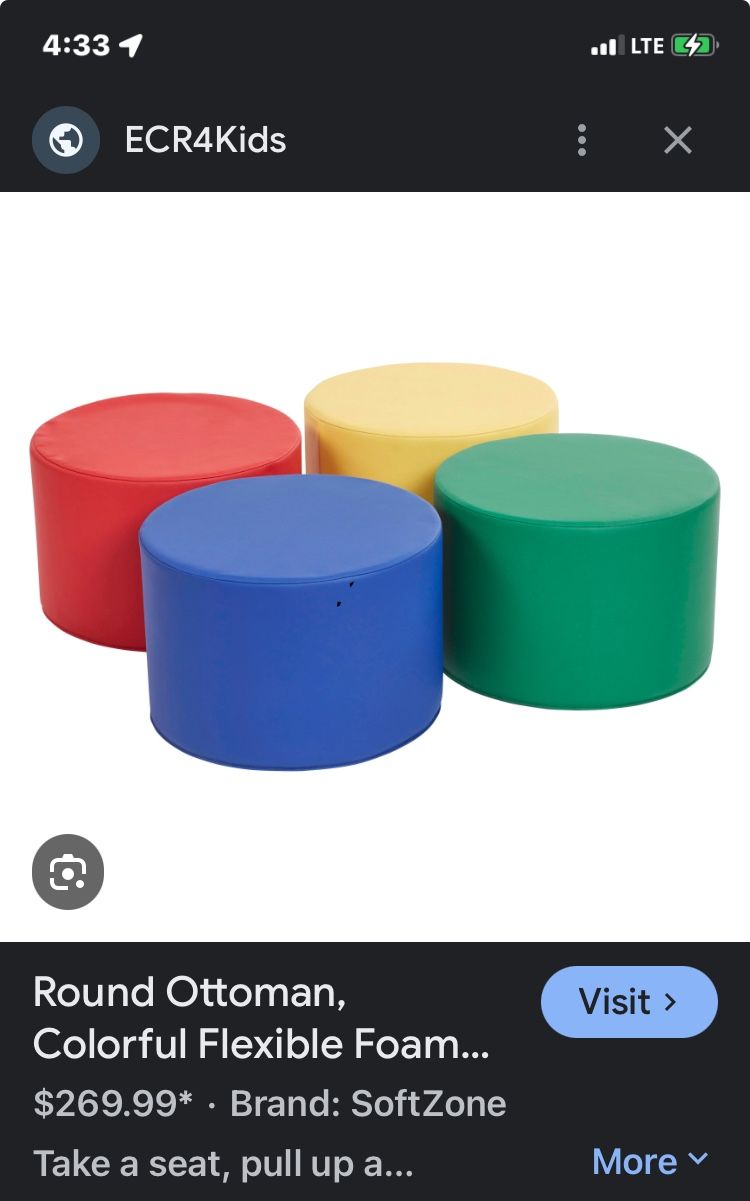Open the ECR4Kids site globe icon
Image resolution: width=750 pixels, height=1201 pixels.
(x=66, y=140)
